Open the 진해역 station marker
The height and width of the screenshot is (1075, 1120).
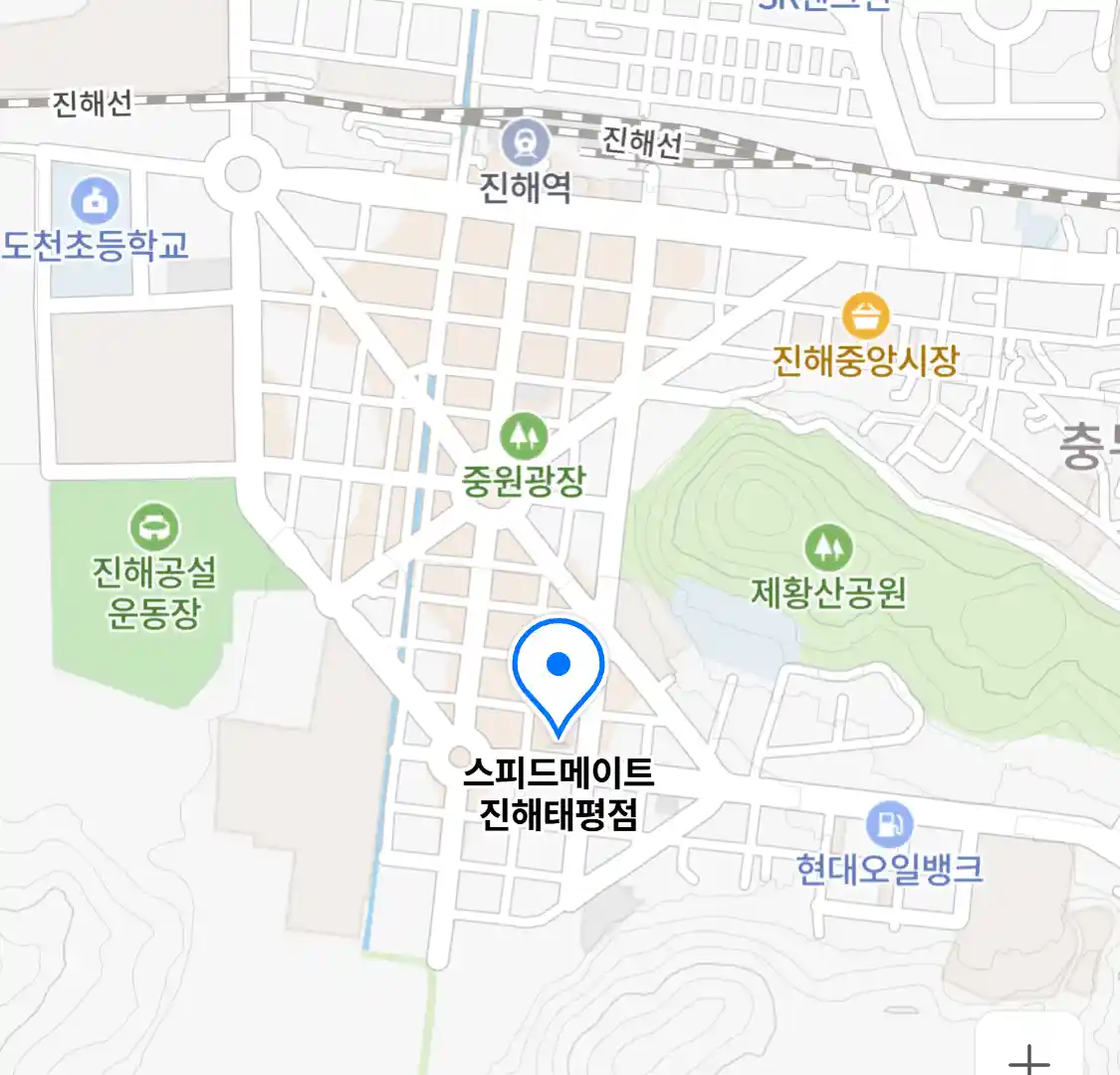[x=525, y=143]
